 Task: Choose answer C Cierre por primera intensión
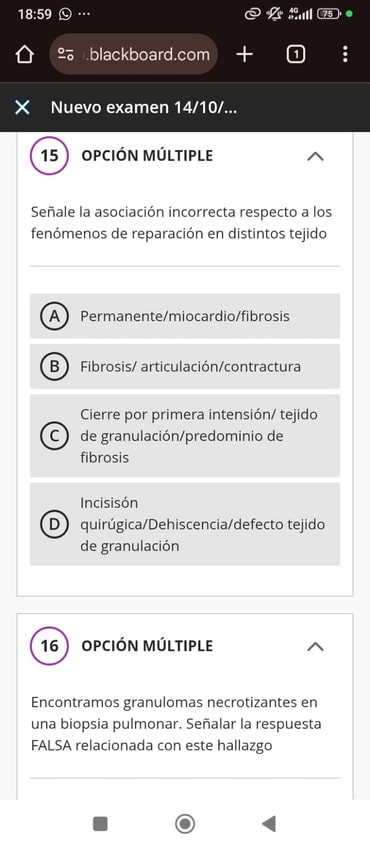point(184,436)
